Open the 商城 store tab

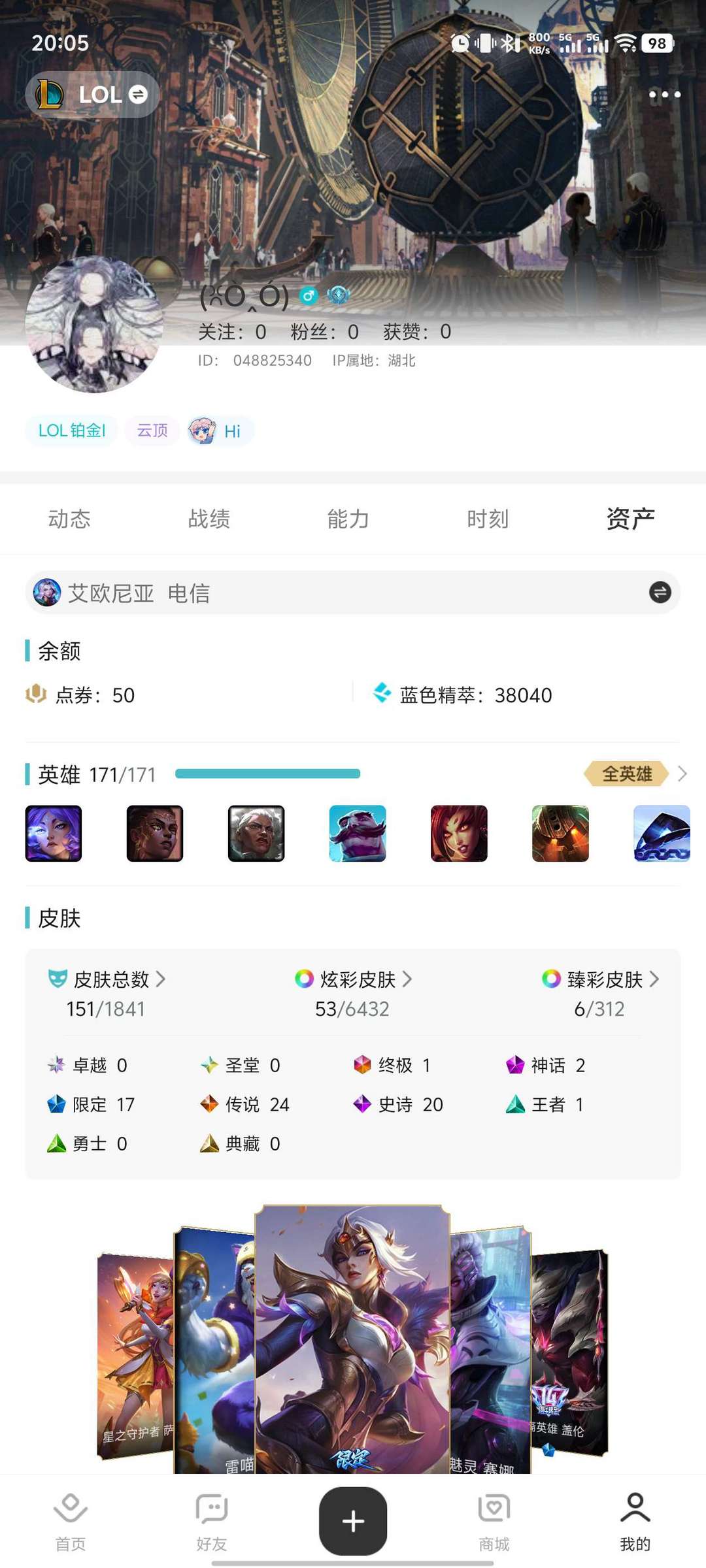[494, 1521]
